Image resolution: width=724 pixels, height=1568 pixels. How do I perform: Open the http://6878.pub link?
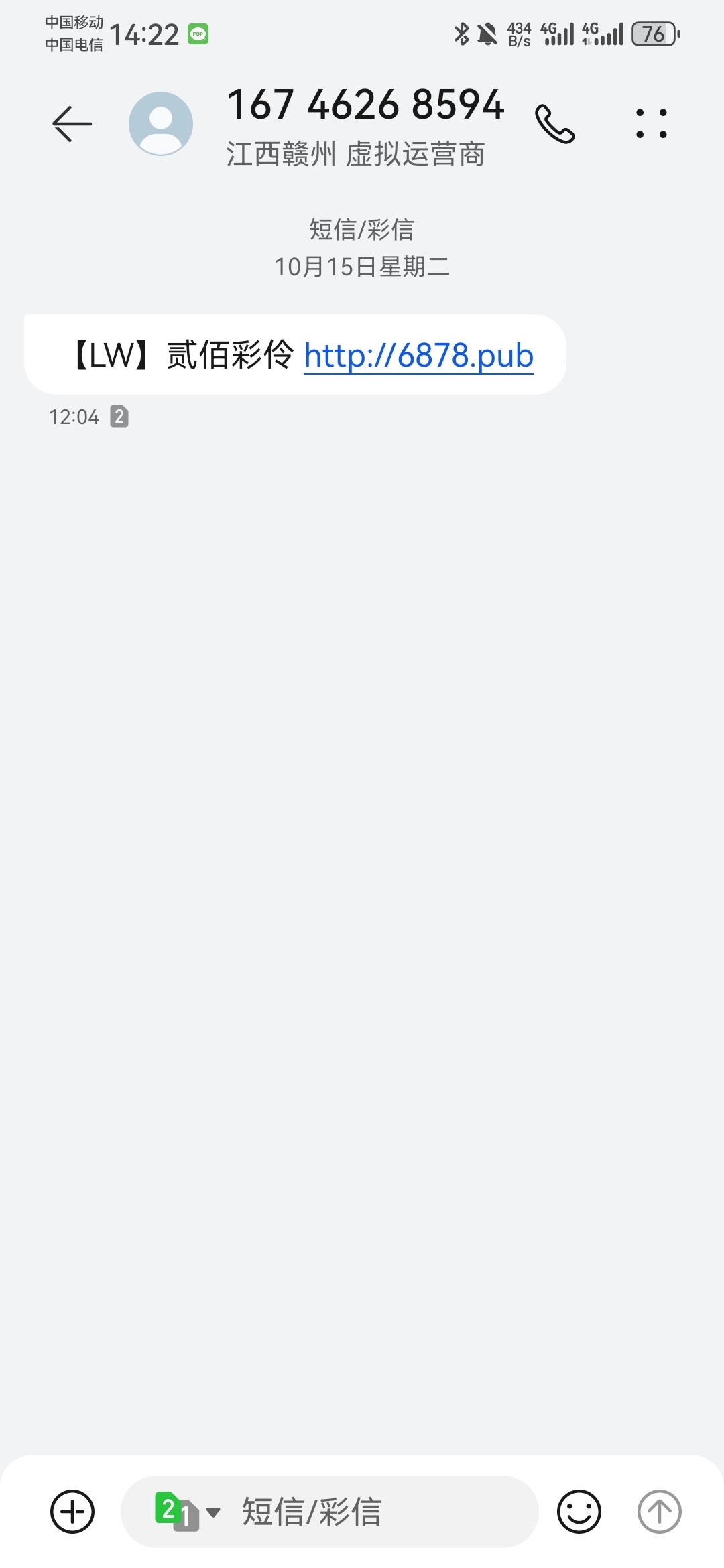[x=418, y=355]
